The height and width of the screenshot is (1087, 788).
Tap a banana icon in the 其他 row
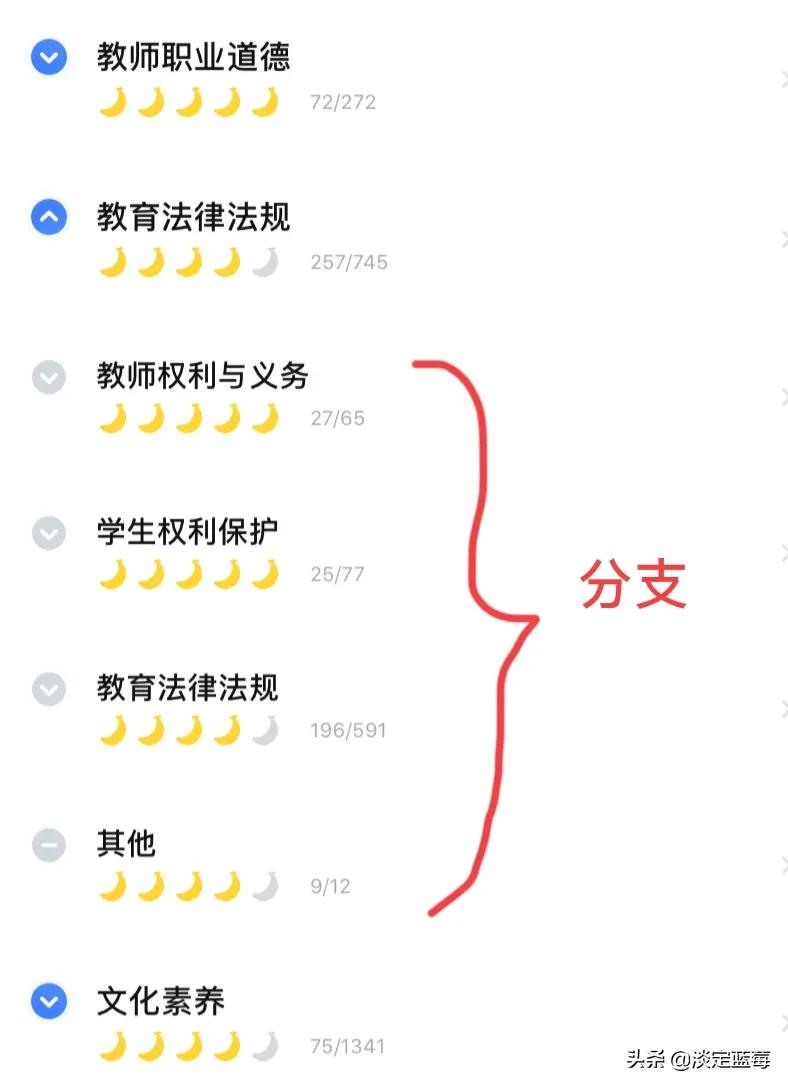point(150,885)
